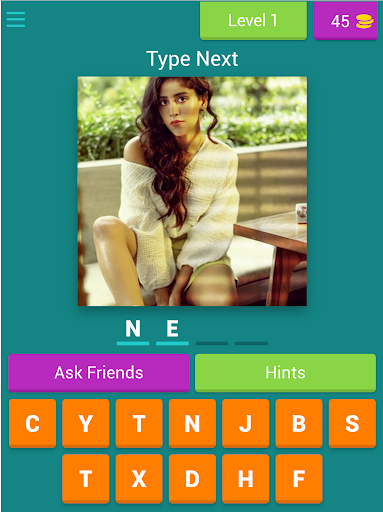Open the Hints options
The height and width of the screenshot is (512, 383).
coord(285,373)
